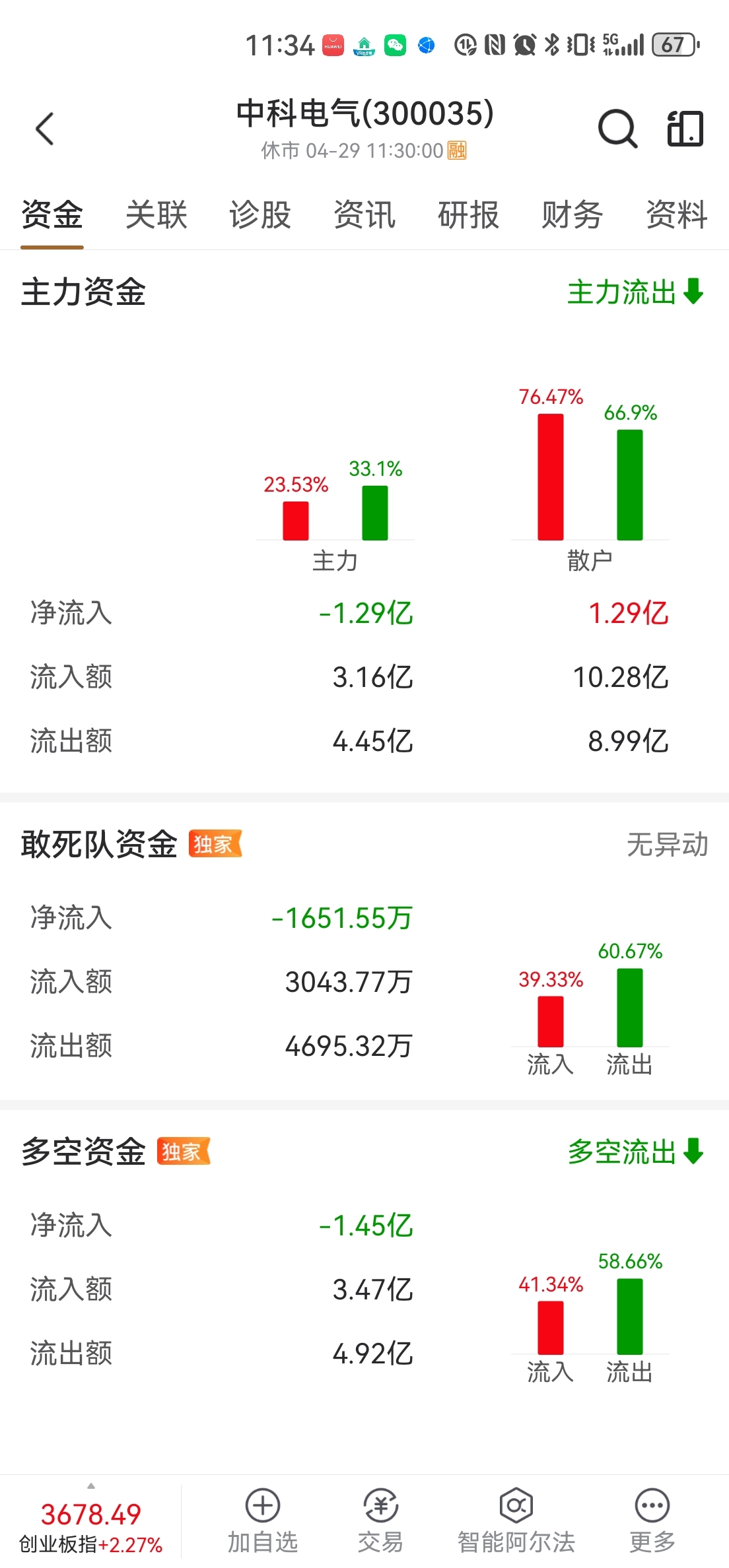Switch to the 关联 tab
This screenshot has height=1568, width=729.
click(x=156, y=214)
